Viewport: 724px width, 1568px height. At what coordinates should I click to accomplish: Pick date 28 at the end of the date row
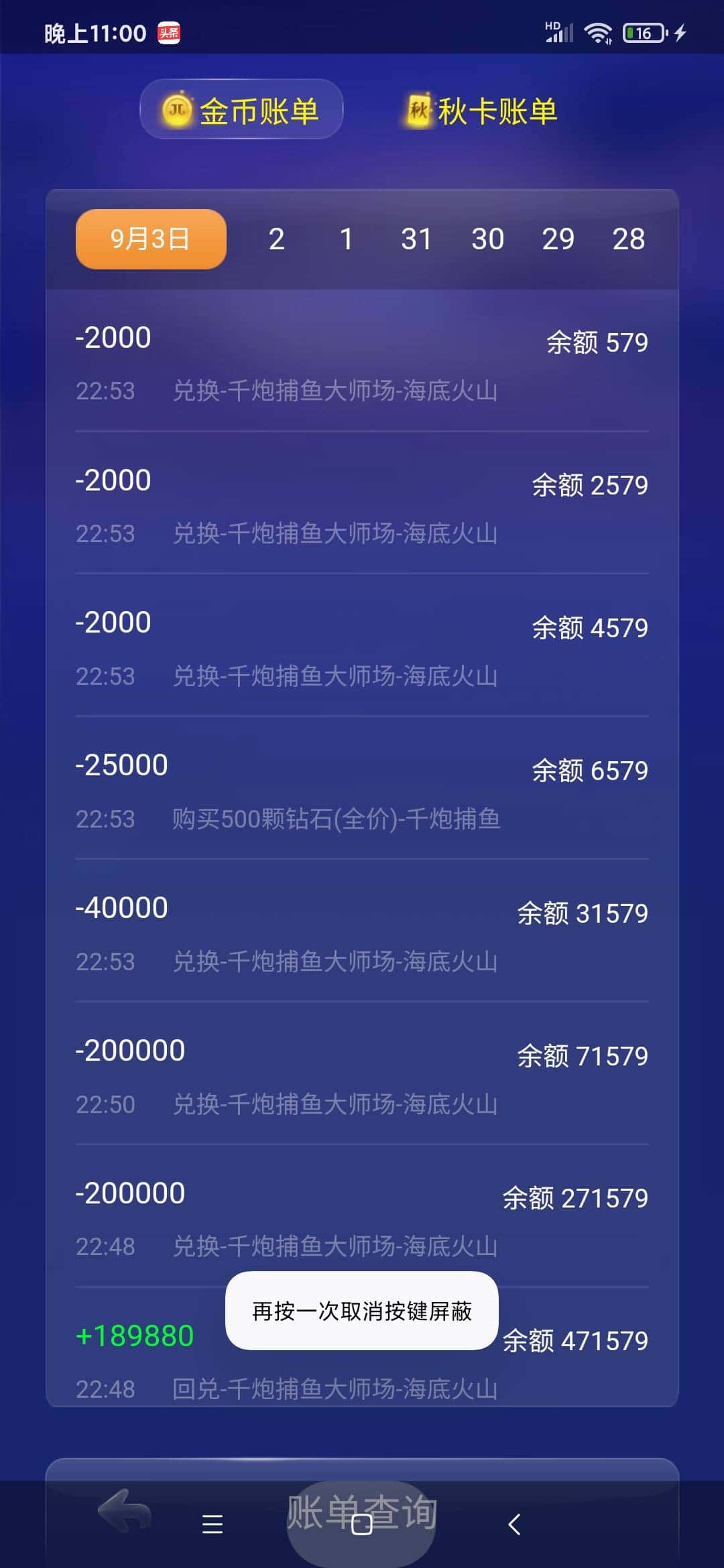[629, 239]
